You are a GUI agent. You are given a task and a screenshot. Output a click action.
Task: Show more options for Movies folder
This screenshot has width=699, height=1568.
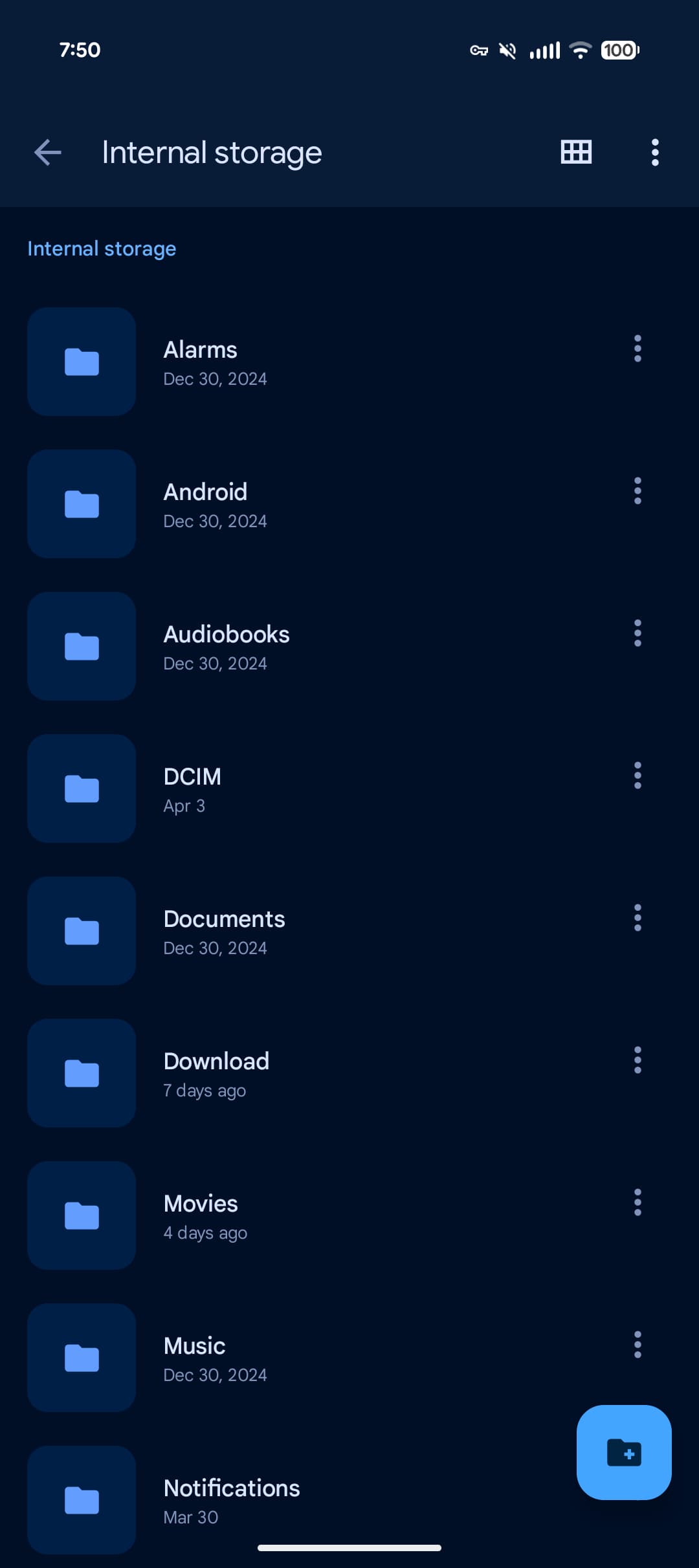(x=638, y=1203)
